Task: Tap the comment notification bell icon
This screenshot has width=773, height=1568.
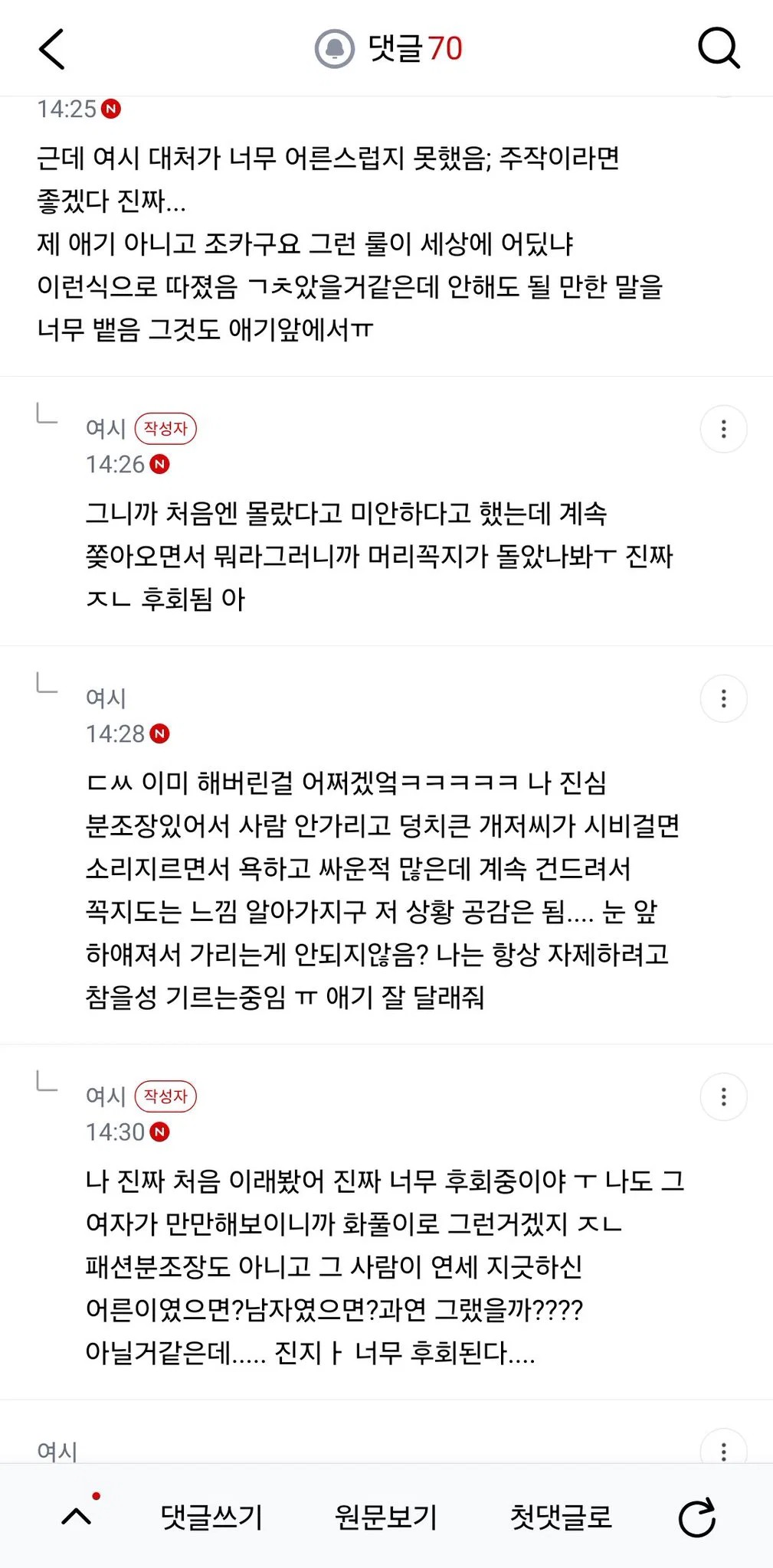Action: click(334, 49)
